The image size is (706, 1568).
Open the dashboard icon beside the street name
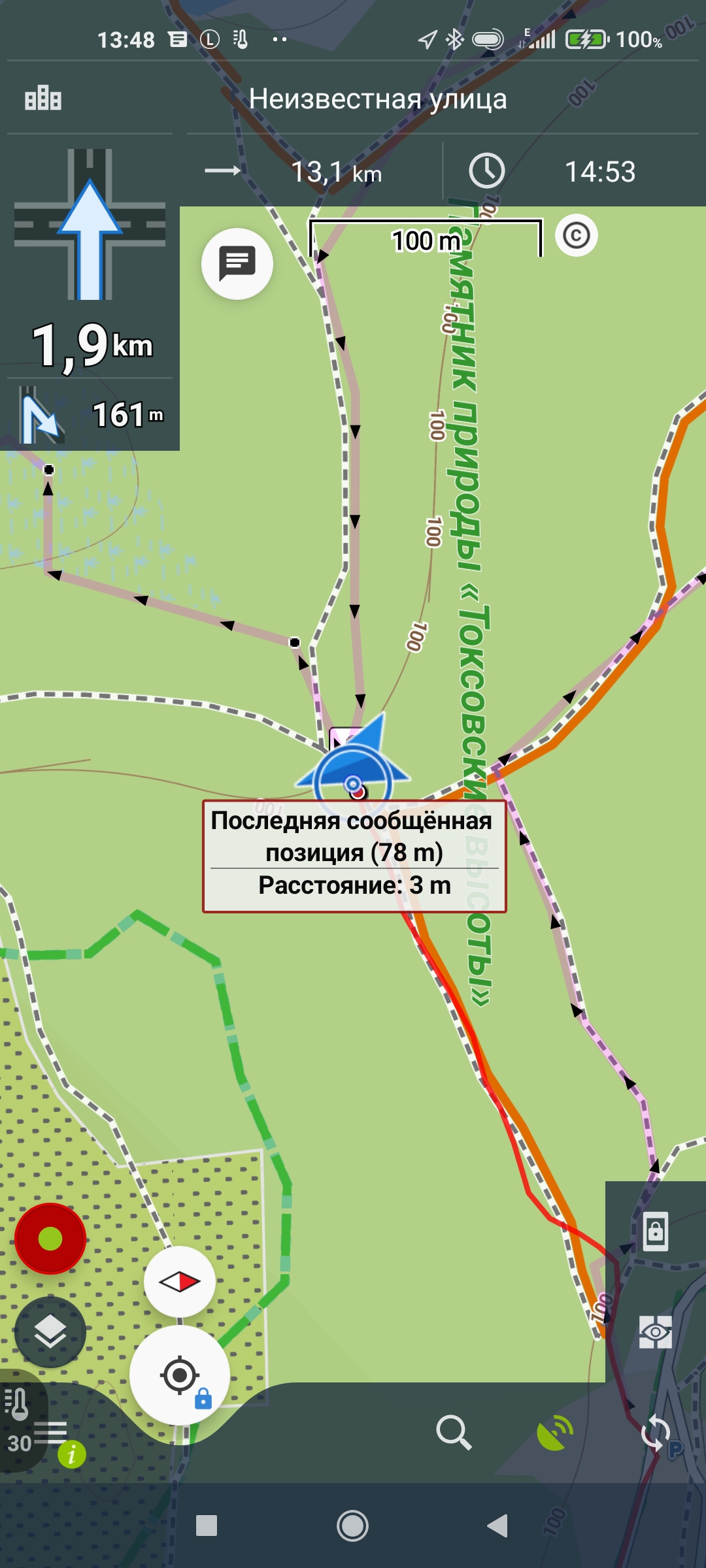click(43, 99)
